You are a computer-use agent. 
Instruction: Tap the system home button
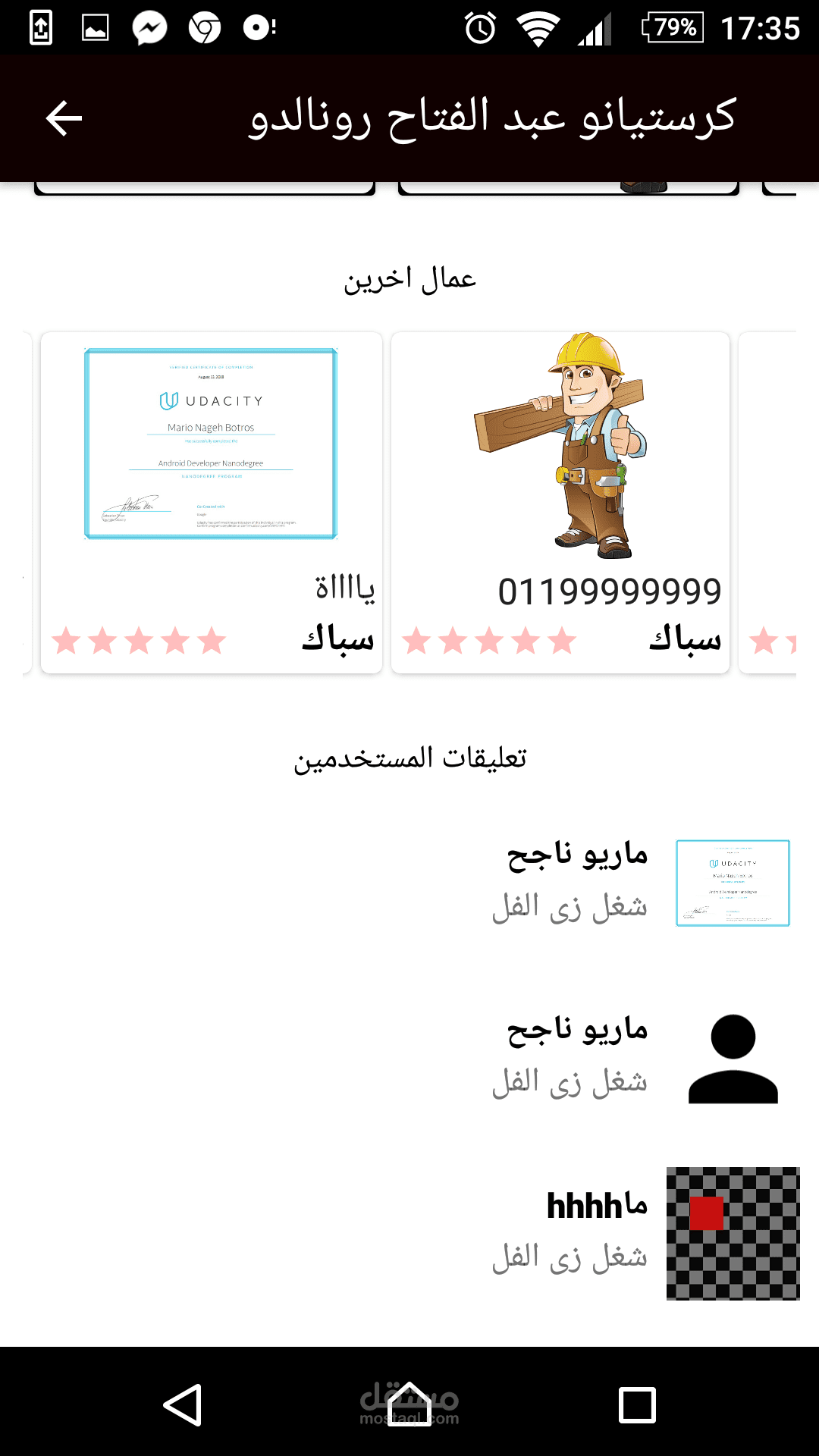point(409,1404)
